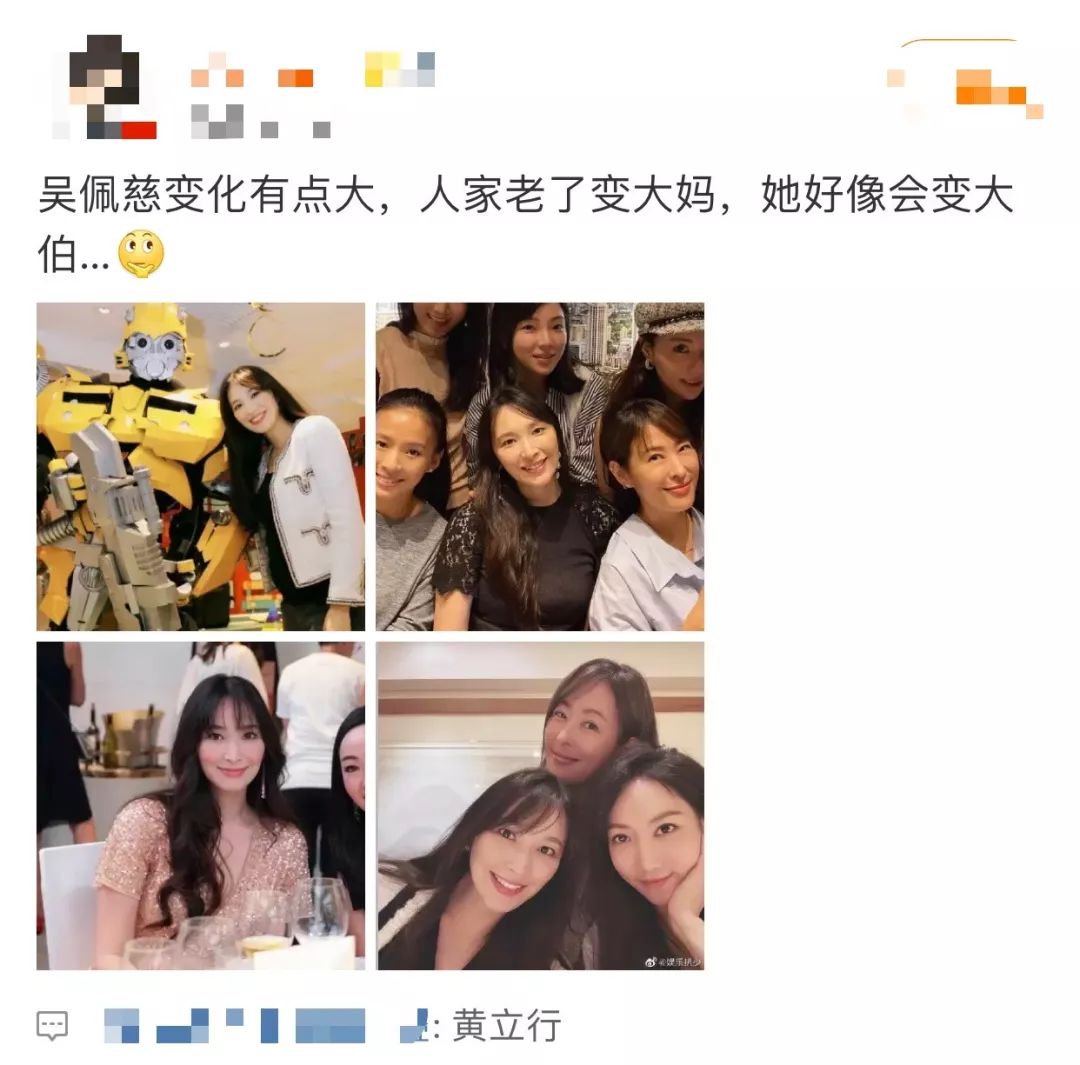The height and width of the screenshot is (1065, 1080).
Task: View the photo of the woman in the sequin dress
Action: point(200,806)
